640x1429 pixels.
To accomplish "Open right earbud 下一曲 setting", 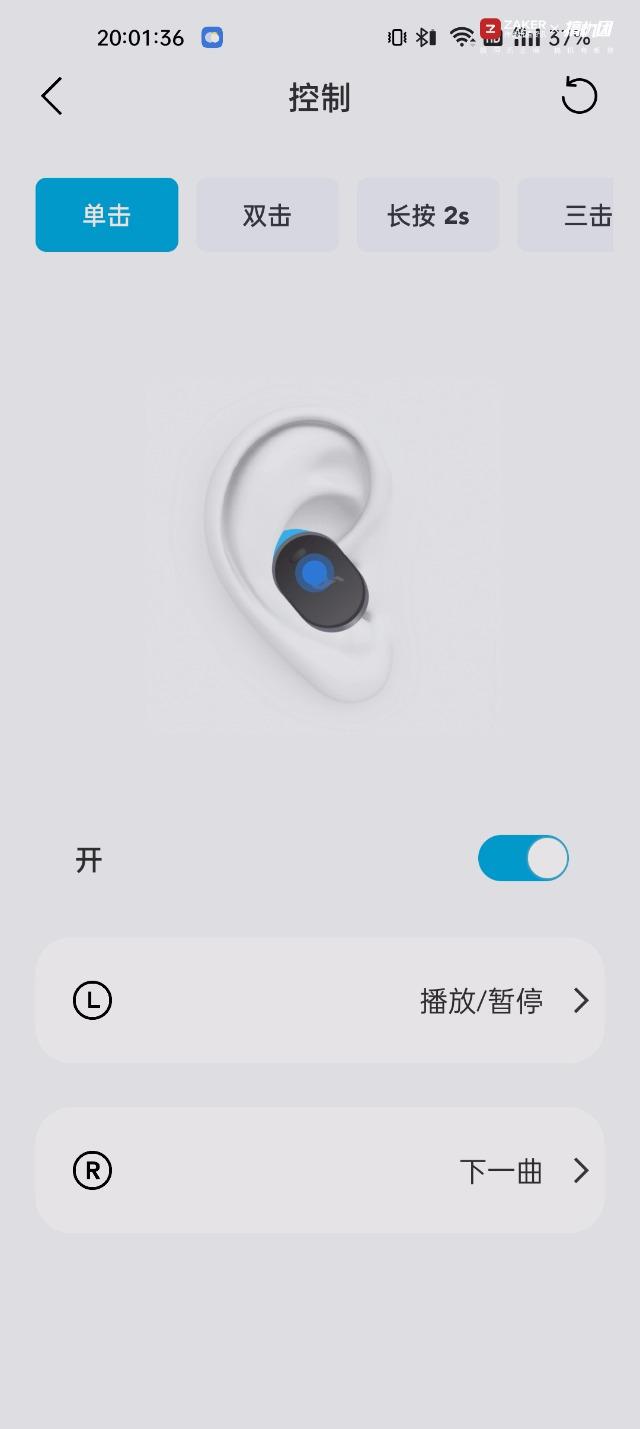I will tap(320, 1170).
